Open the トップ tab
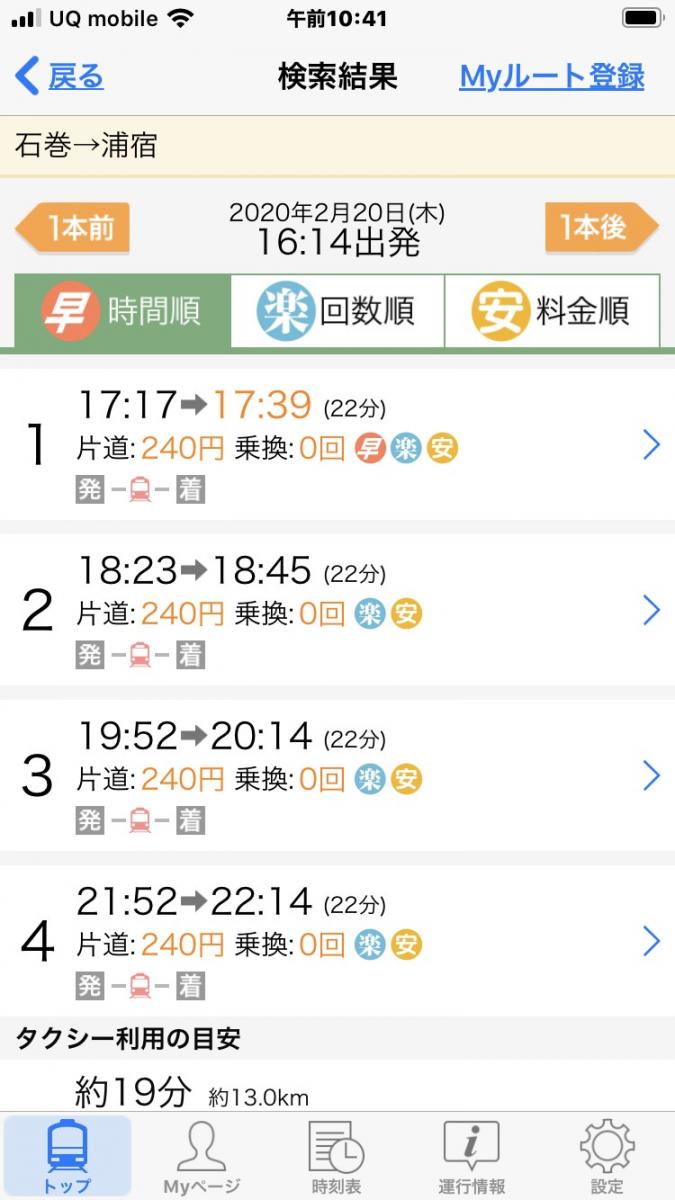Viewport: 675px width, 1200px height. [67, 1156]
